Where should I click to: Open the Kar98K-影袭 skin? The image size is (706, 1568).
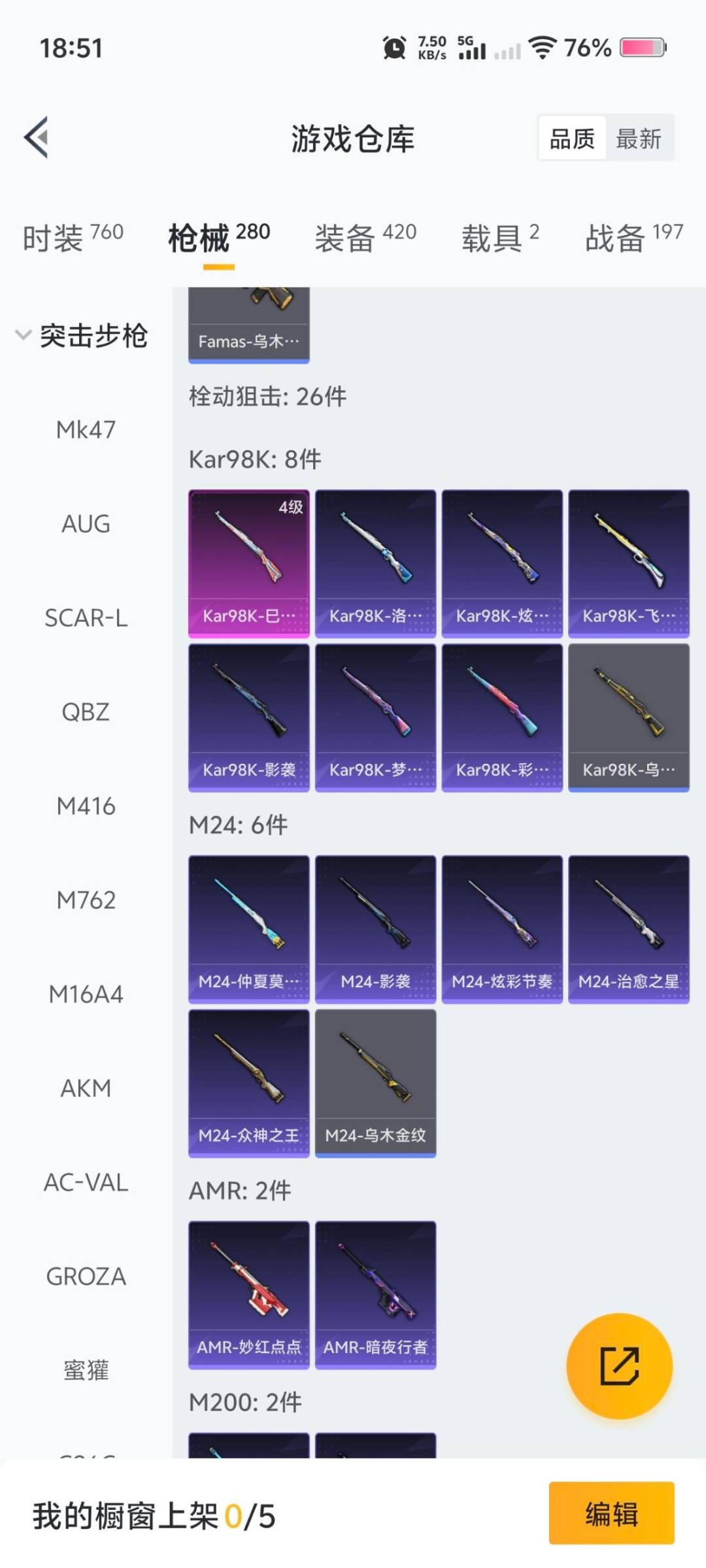click(x=249, y=717)
